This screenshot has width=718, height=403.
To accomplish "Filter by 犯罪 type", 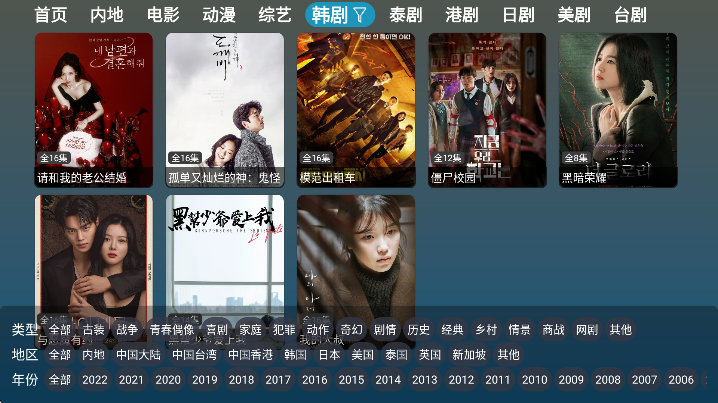I will pyautogui.click(x=284, y=330).
